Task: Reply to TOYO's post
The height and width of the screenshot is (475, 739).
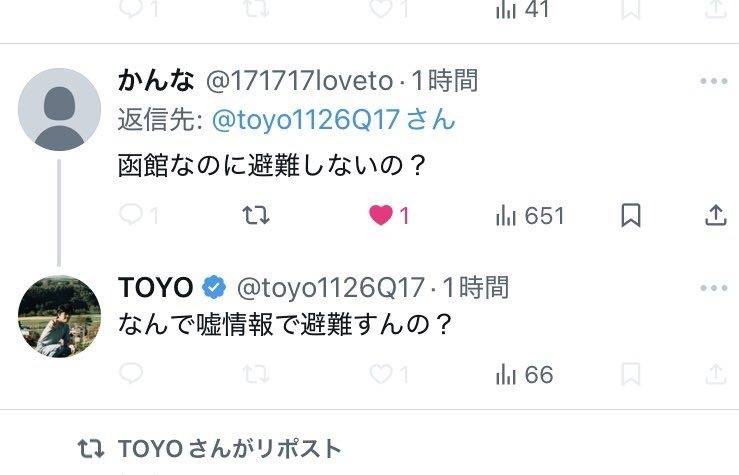Action: [131, 375]
